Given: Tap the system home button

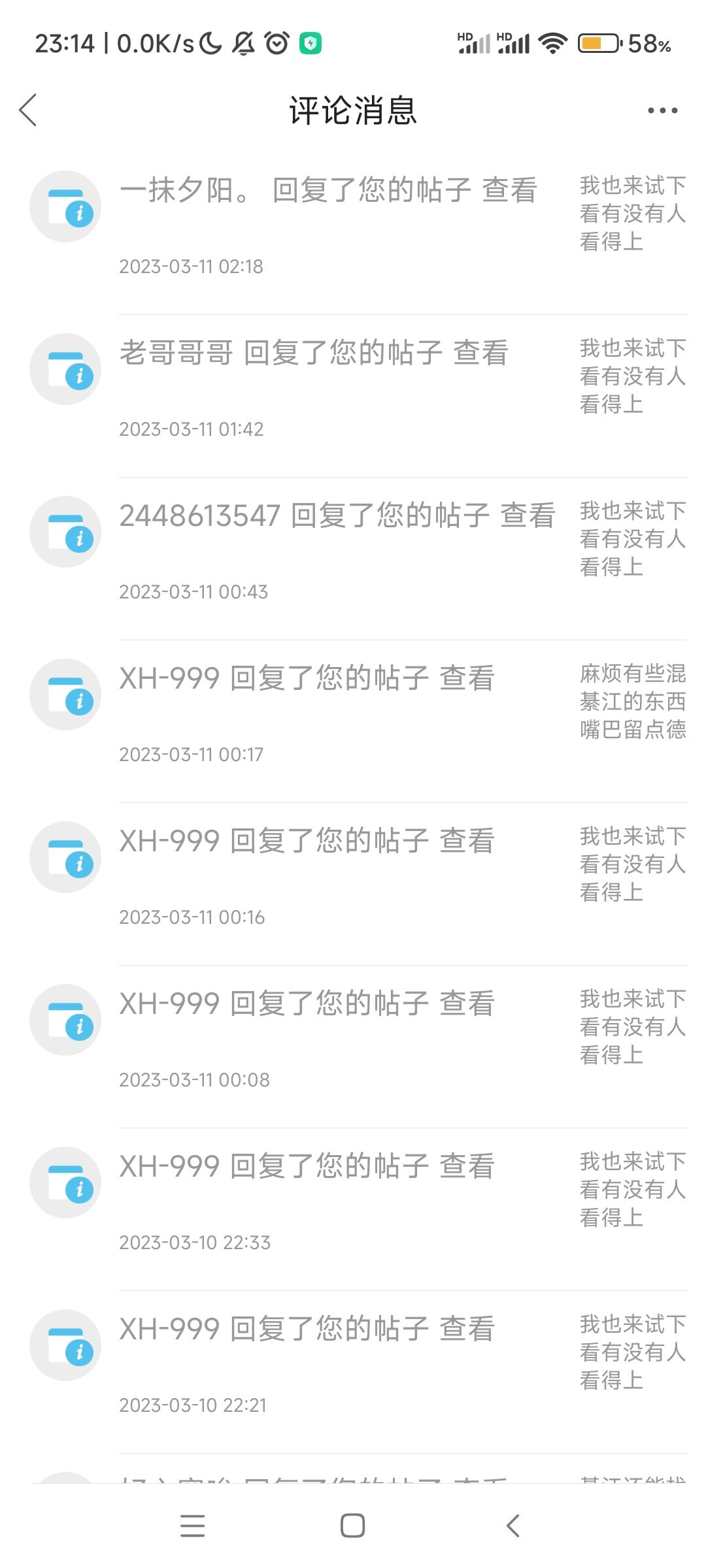Looking at the screenshot, I should click(x=352, y=1526).
